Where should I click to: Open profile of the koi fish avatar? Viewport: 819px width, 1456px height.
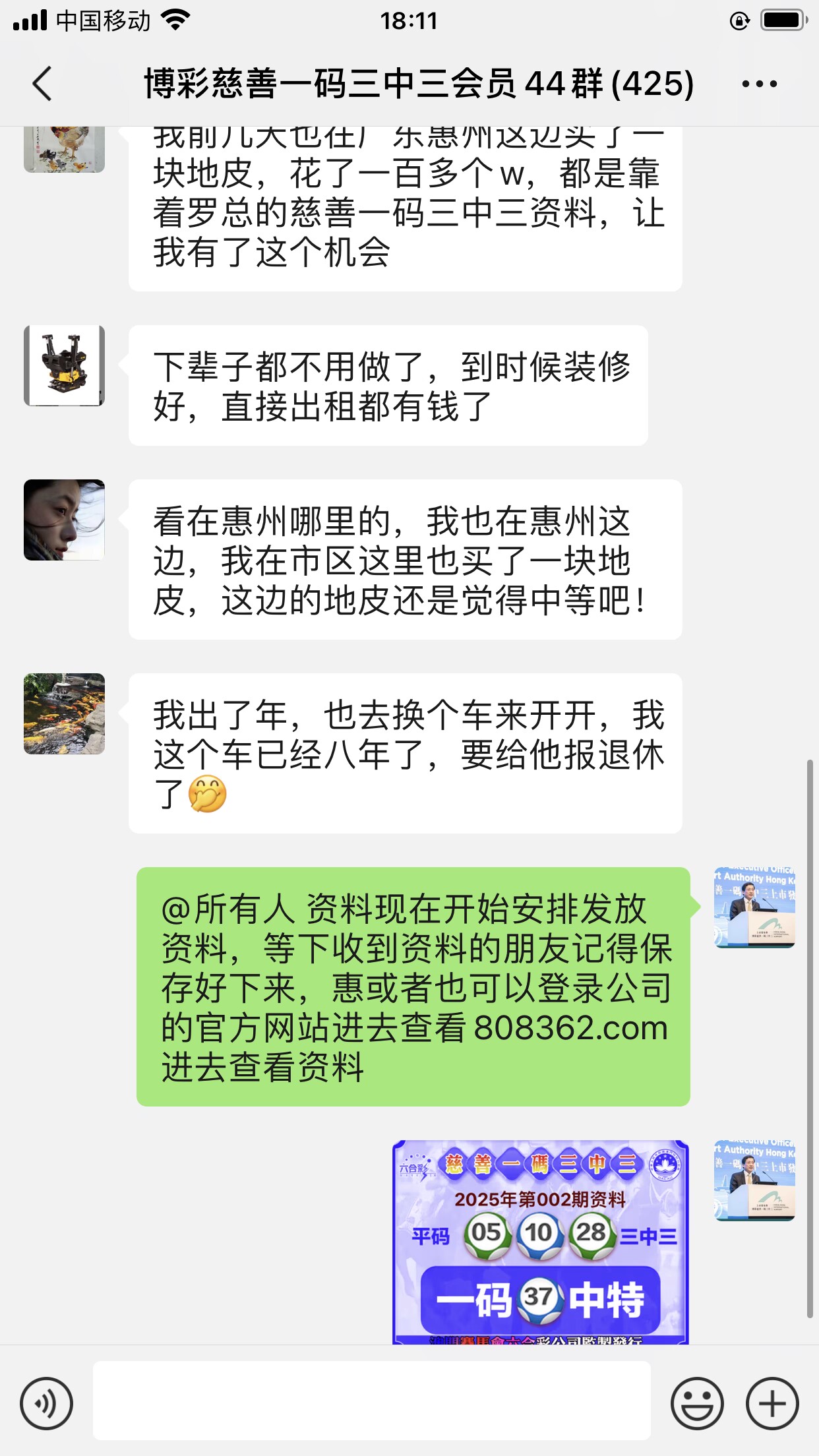click(x=64, y=713)
